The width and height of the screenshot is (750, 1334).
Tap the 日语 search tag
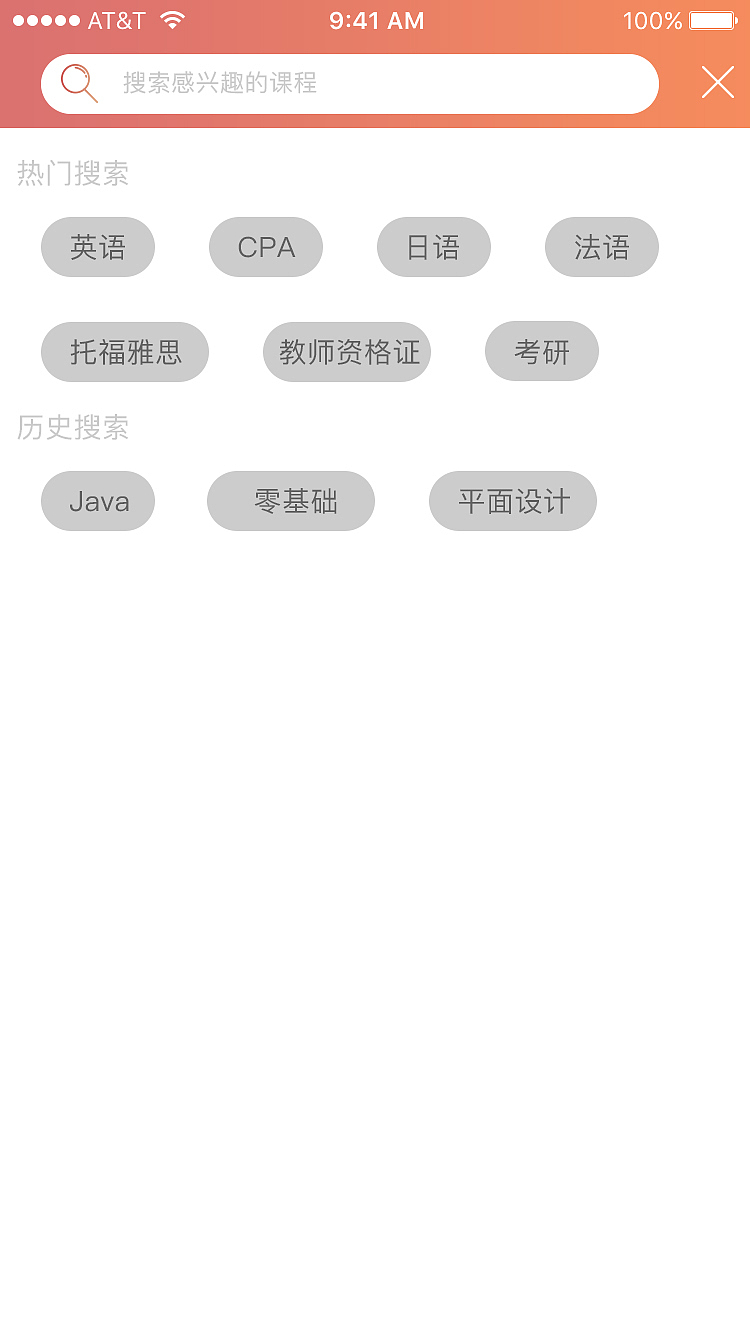pyautogui.click(x=433, y=247)
